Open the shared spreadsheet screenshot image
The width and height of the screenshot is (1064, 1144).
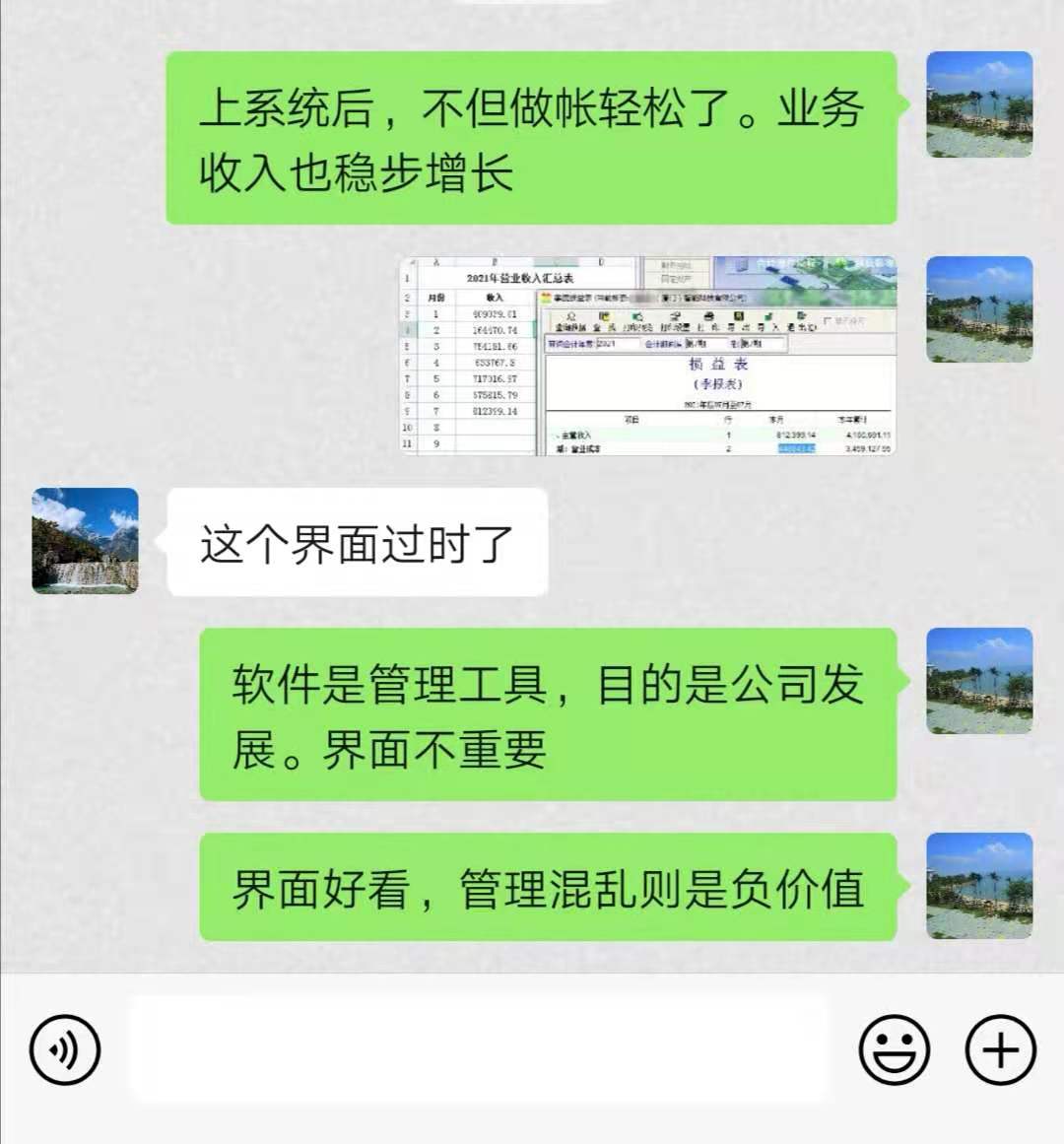tap(647, 356)
